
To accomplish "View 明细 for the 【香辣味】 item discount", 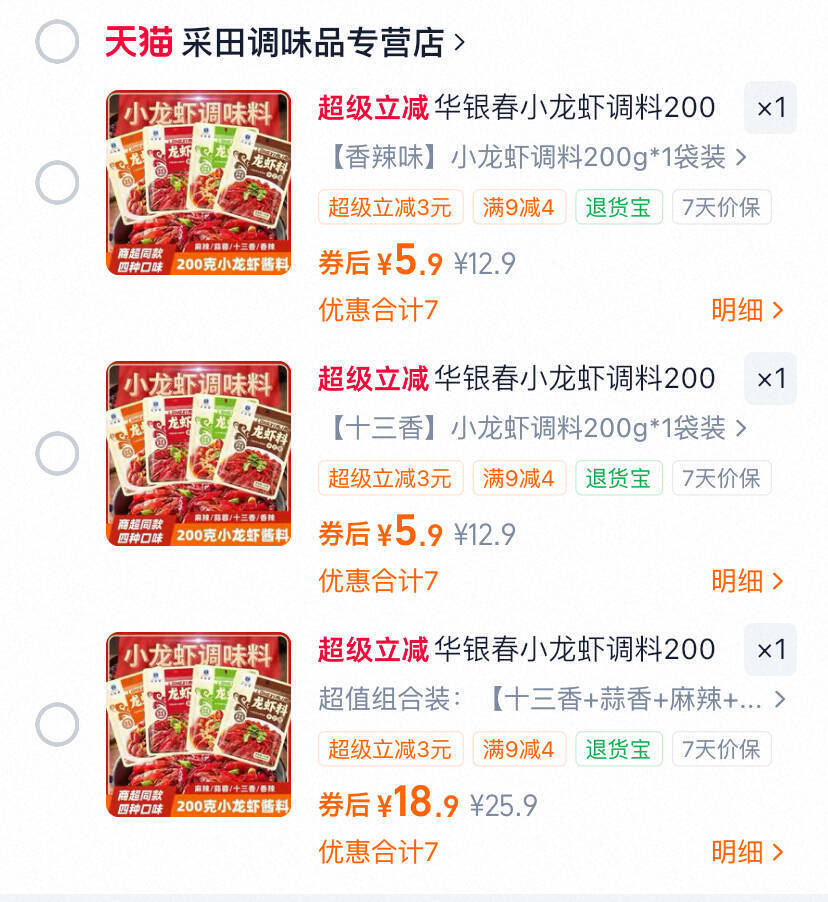I will pos(747,310).
